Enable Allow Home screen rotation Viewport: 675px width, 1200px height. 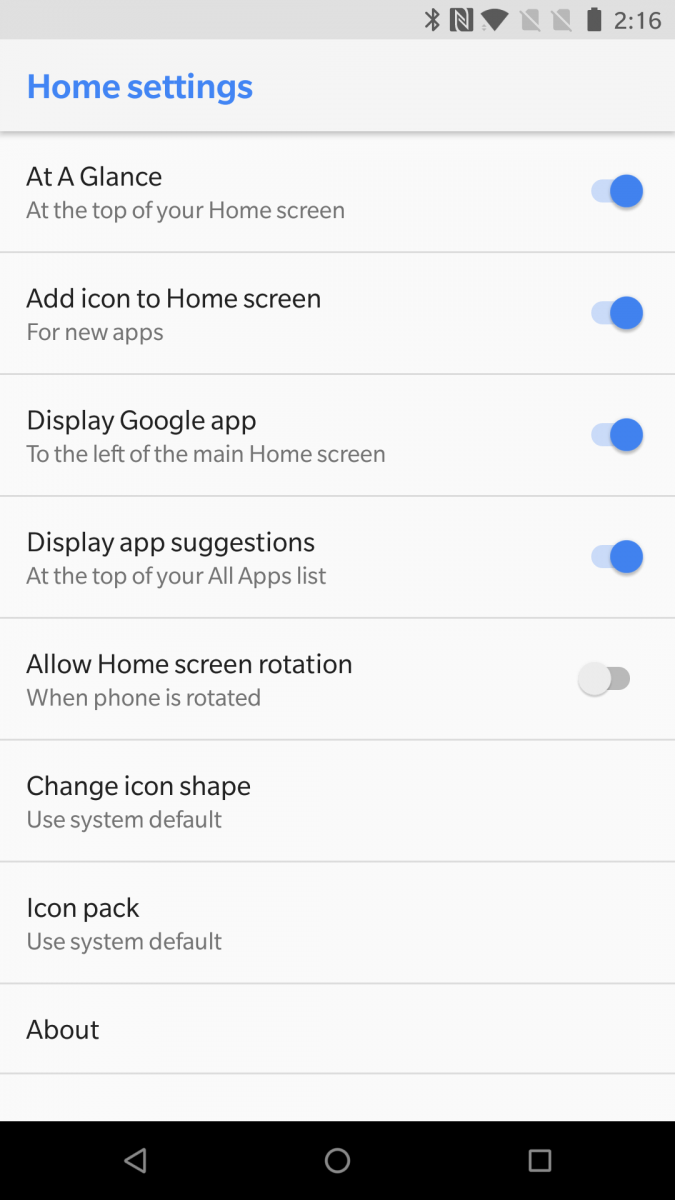[605, 679]
